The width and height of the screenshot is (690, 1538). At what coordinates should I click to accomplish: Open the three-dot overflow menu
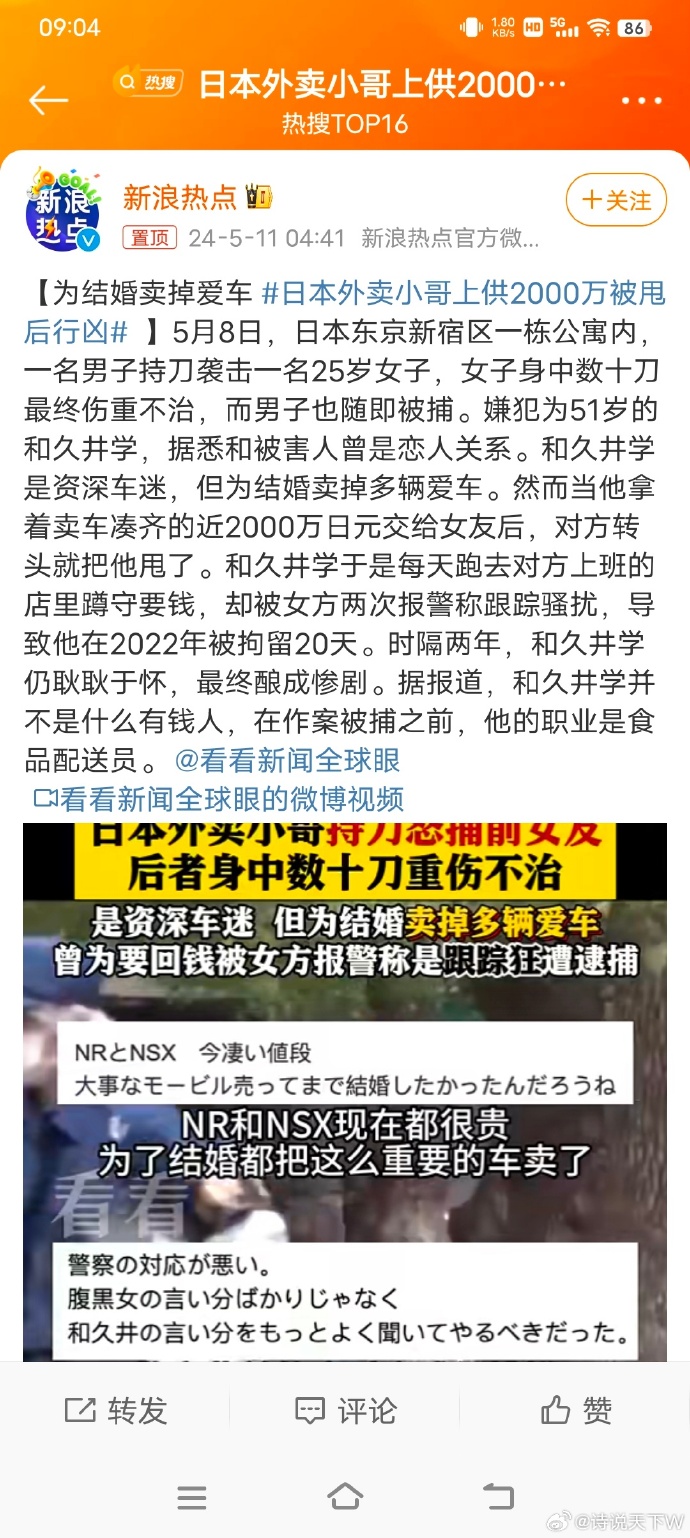click(x=642, y=100)
